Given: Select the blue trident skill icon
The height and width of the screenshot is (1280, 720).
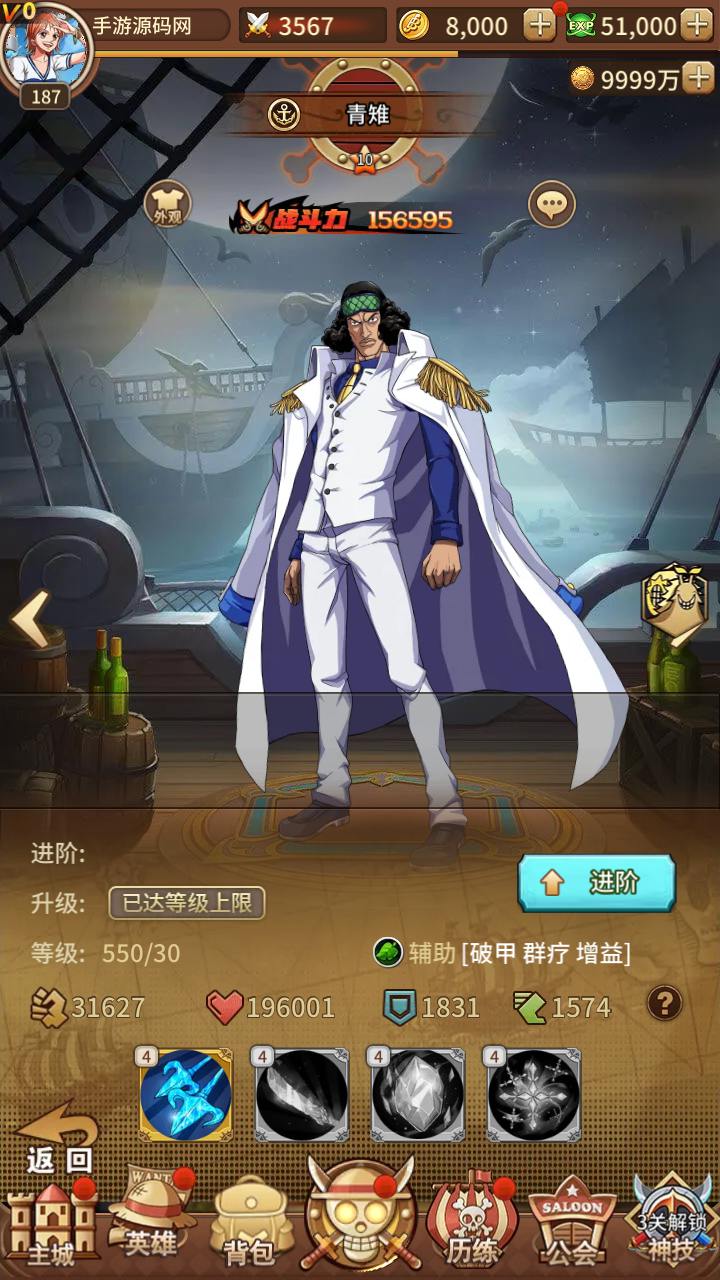Looking at the screenshot, I should click(186, 1096).
